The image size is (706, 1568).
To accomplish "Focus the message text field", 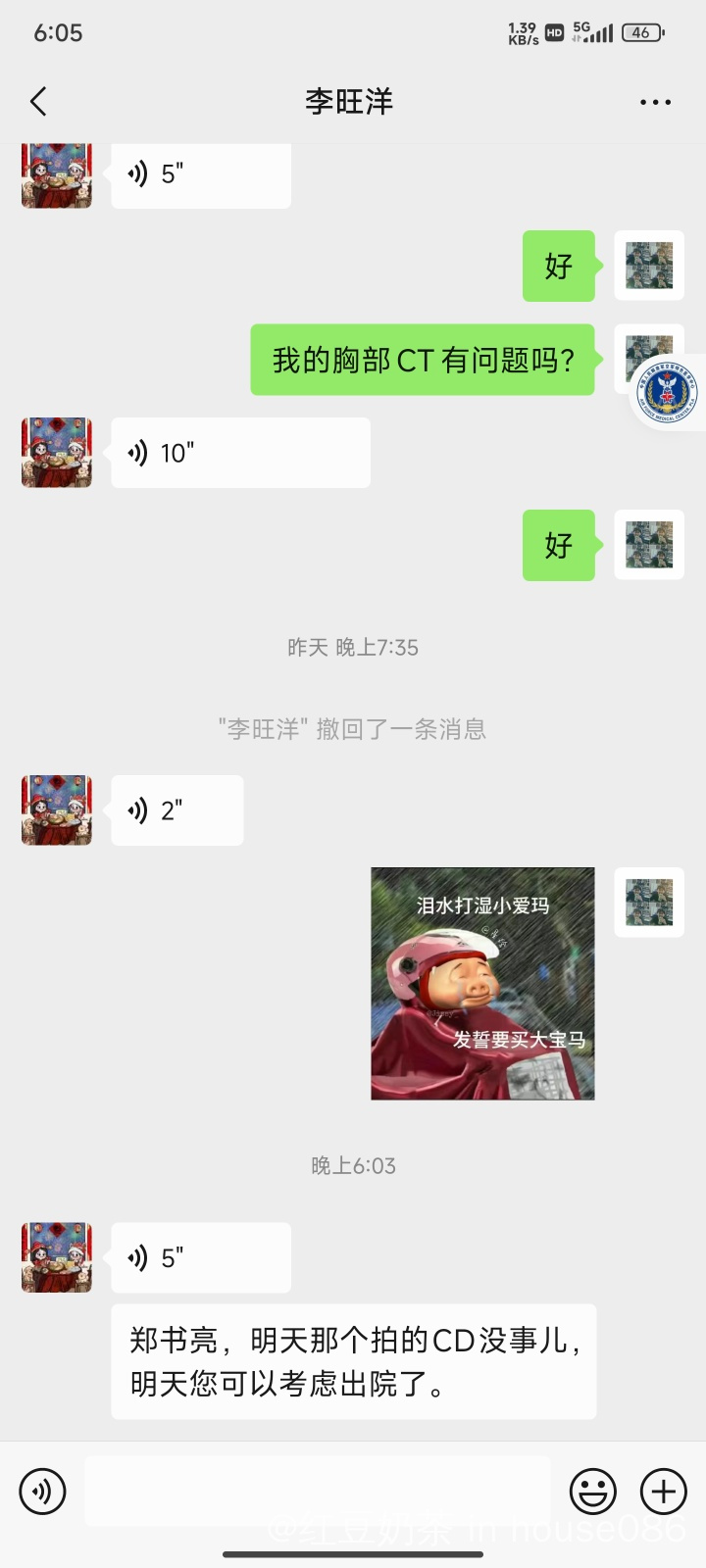I will [317, 1492].
